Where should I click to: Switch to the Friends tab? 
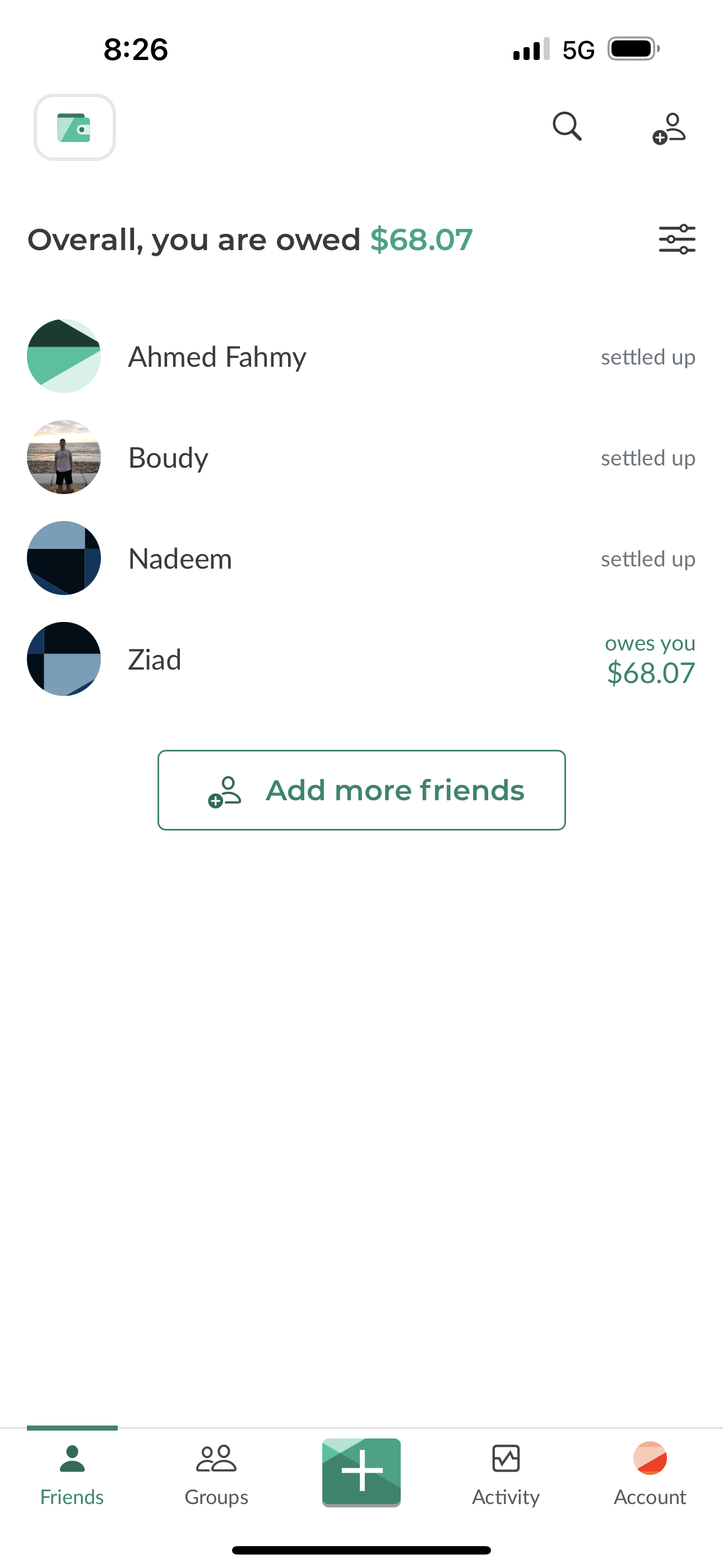[72, 1497]
